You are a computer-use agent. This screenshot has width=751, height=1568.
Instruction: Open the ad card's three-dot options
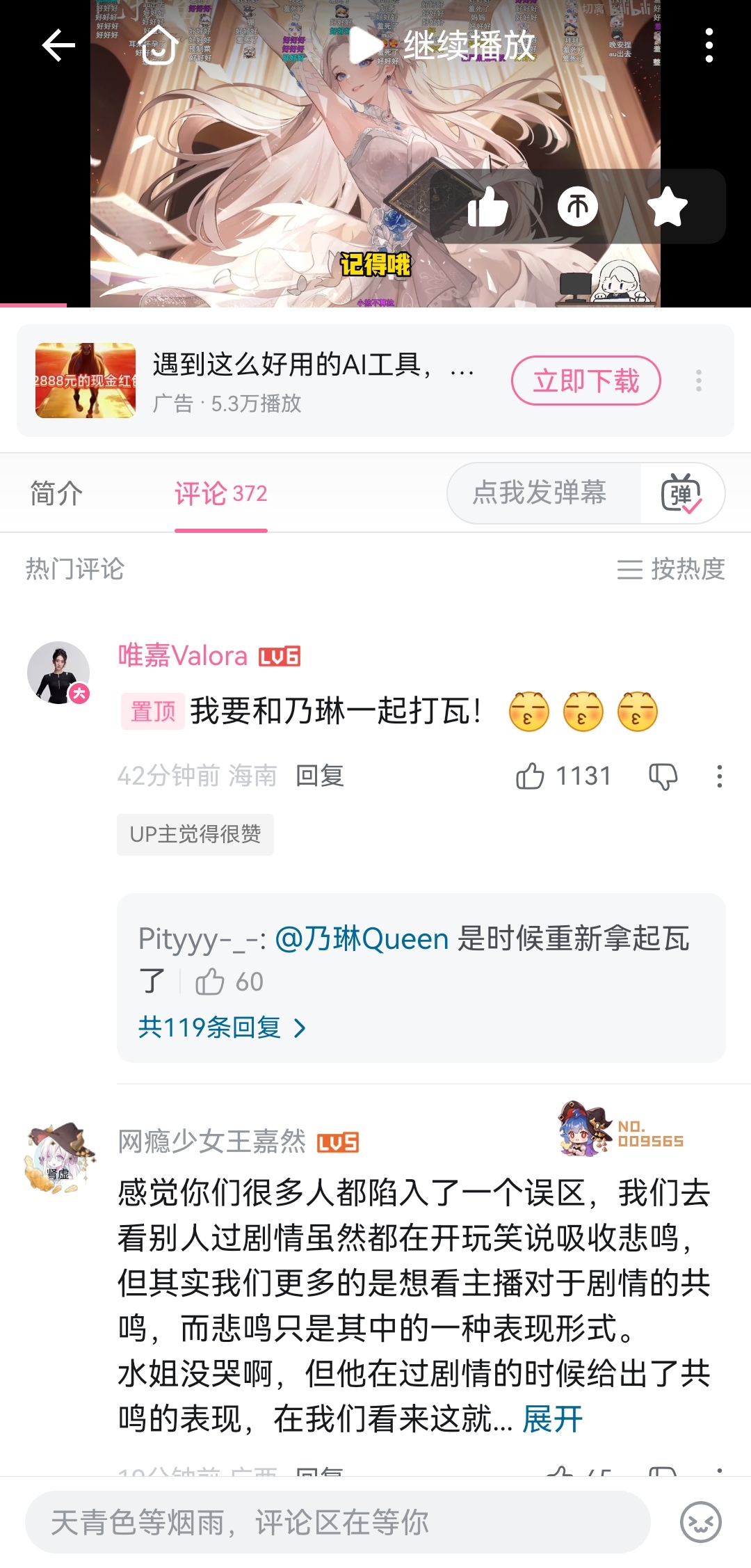coord(699,381)
